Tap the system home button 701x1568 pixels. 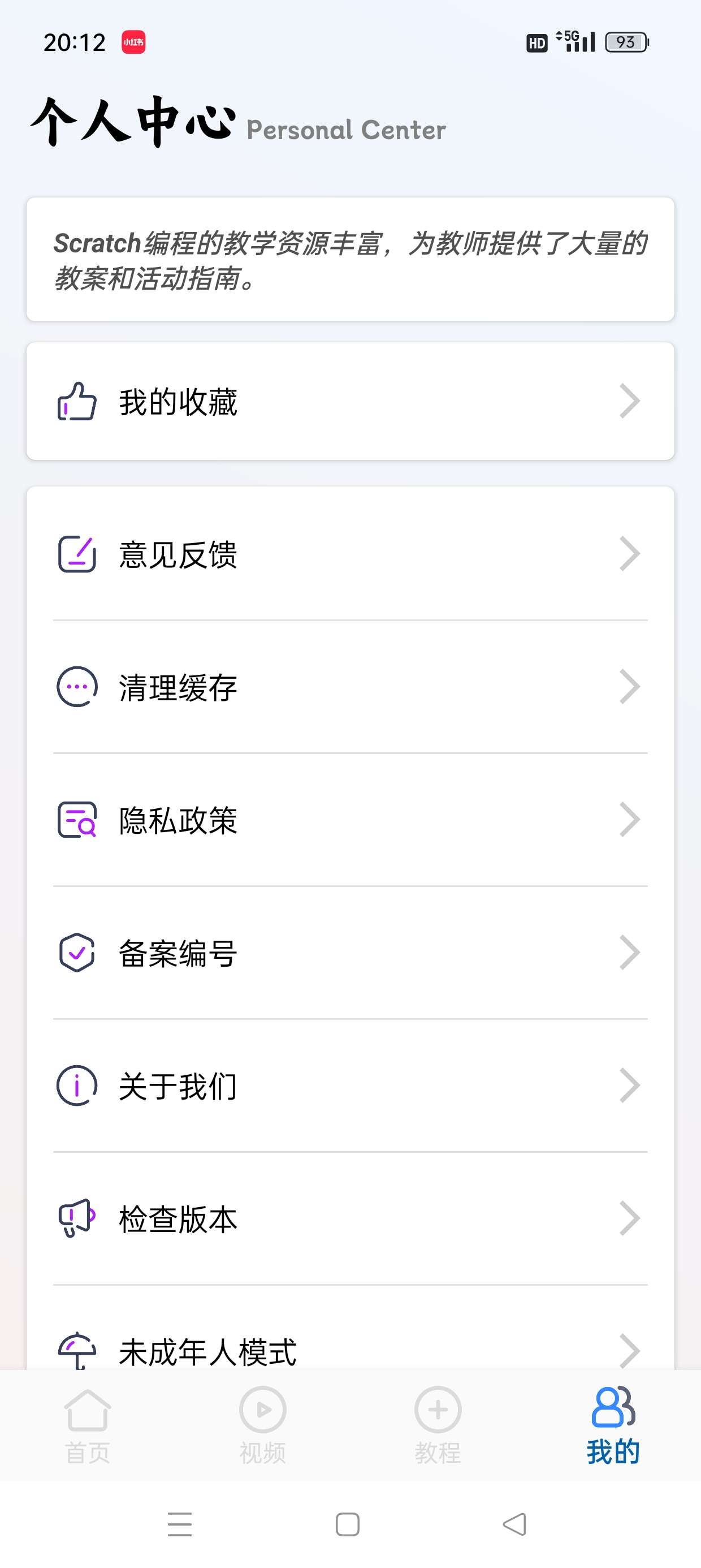348,1524
